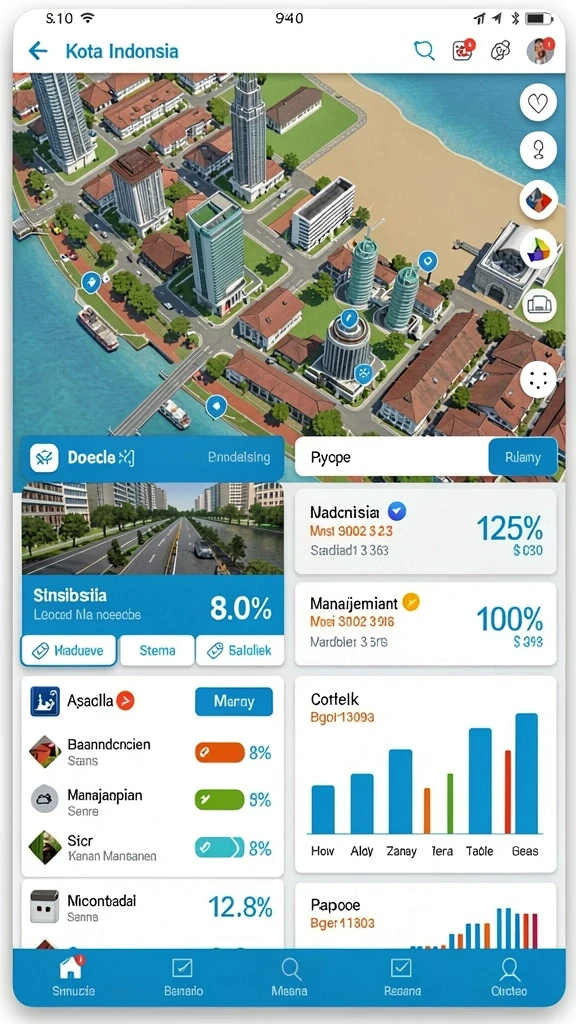Open the six-dot menu button on map
Image resolution: width=576 pixels, height=1024 pixels.
pyautogui.click(x=538, y=380)
